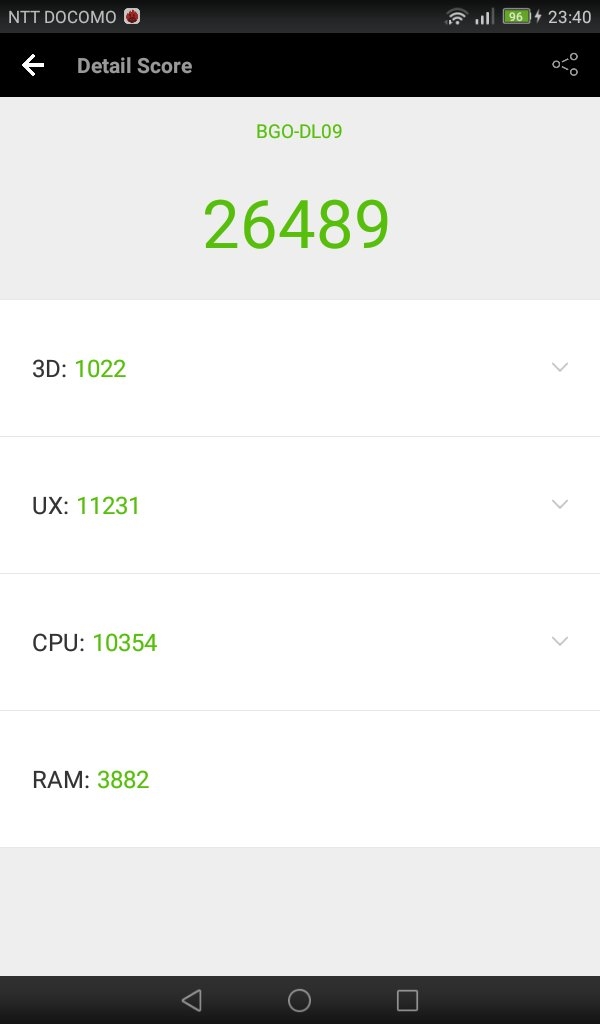Open recent apps from navigation bar
The width and height of the screenshot is (600, 1024).
pos(407,1000)
